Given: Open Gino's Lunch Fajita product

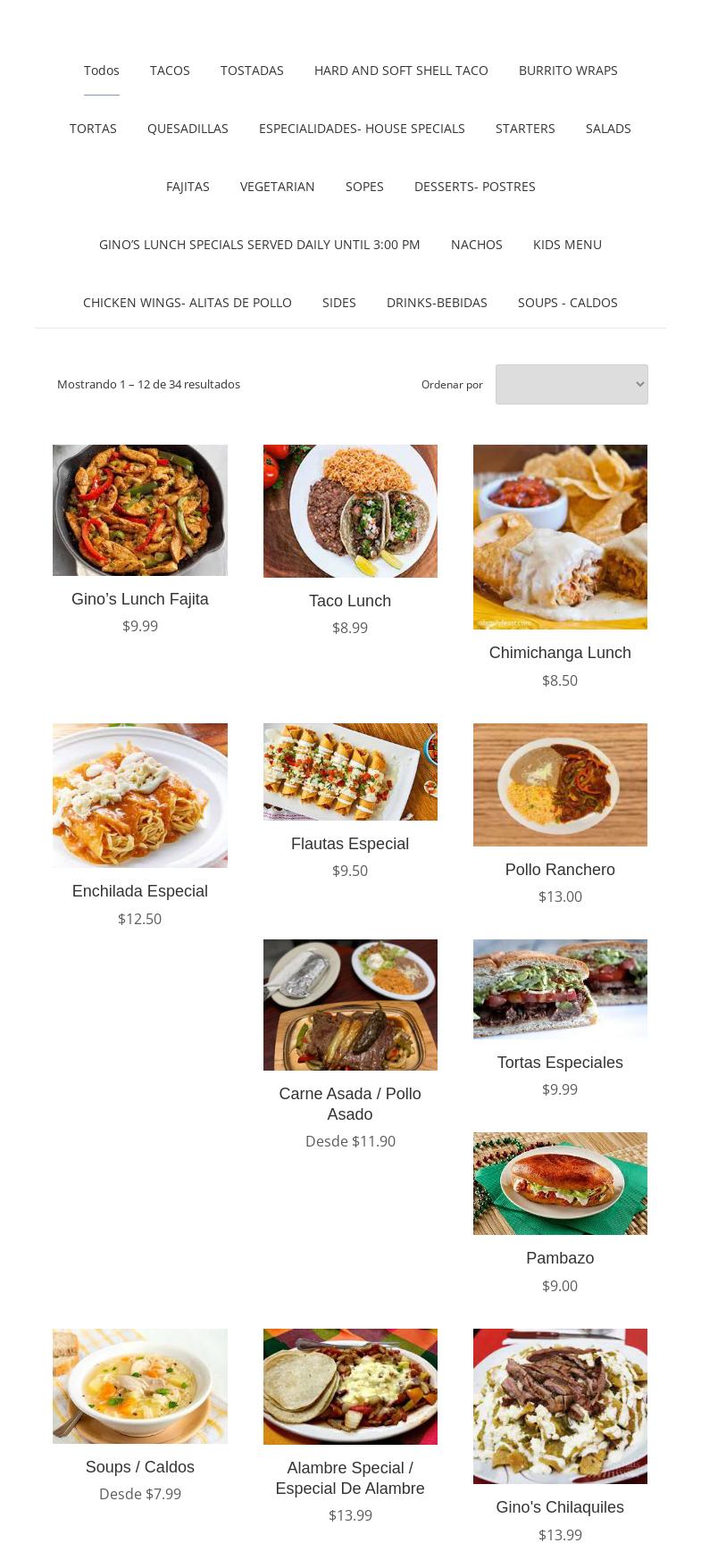Looking at the screenshot, I should 140,599.
